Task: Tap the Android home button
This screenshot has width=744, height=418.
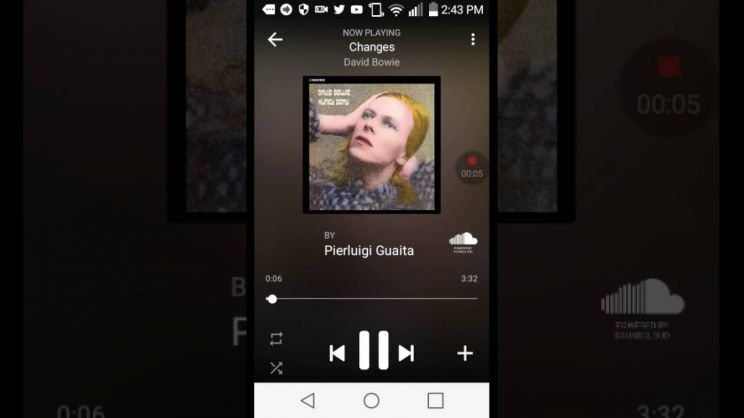Action: click(371, 400)
